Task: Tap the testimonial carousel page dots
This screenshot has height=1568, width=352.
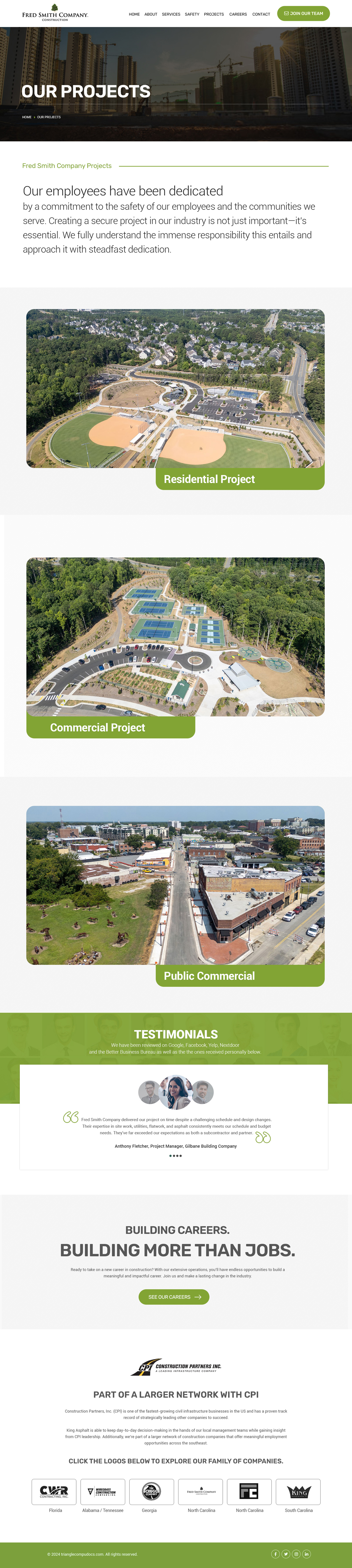Action: coord(175,1155)
